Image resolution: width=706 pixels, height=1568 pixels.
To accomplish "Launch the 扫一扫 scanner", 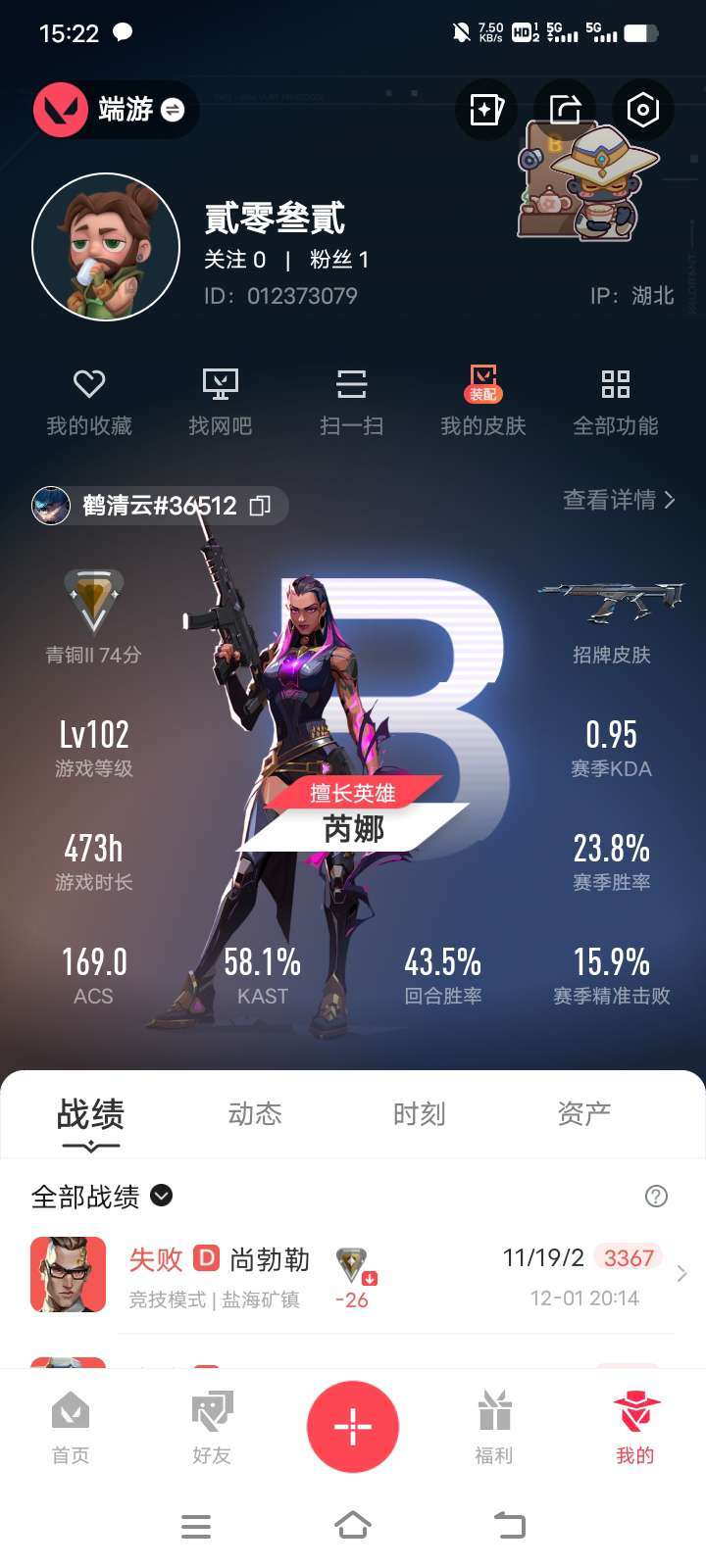I will 351,402.
